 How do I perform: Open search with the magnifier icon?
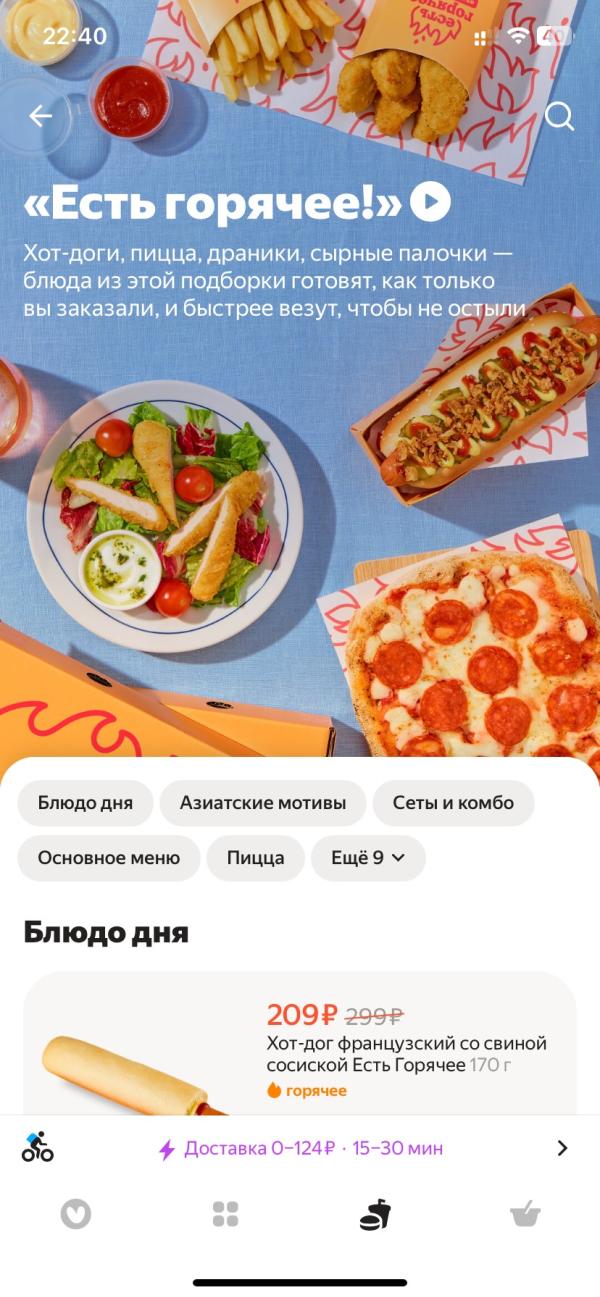(559, 117)
